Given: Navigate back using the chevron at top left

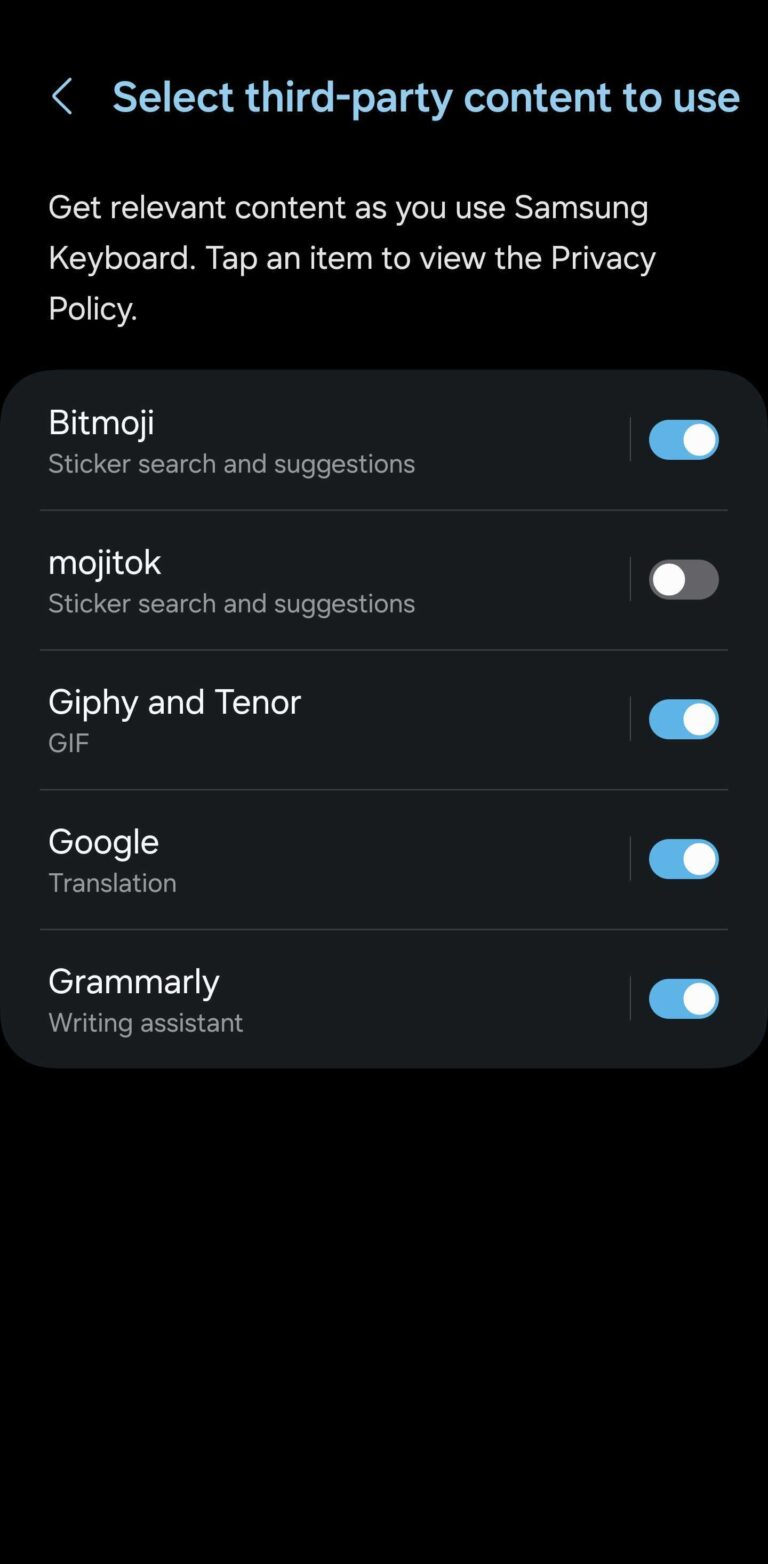Looking at the screenshot, I should [62, 96].
